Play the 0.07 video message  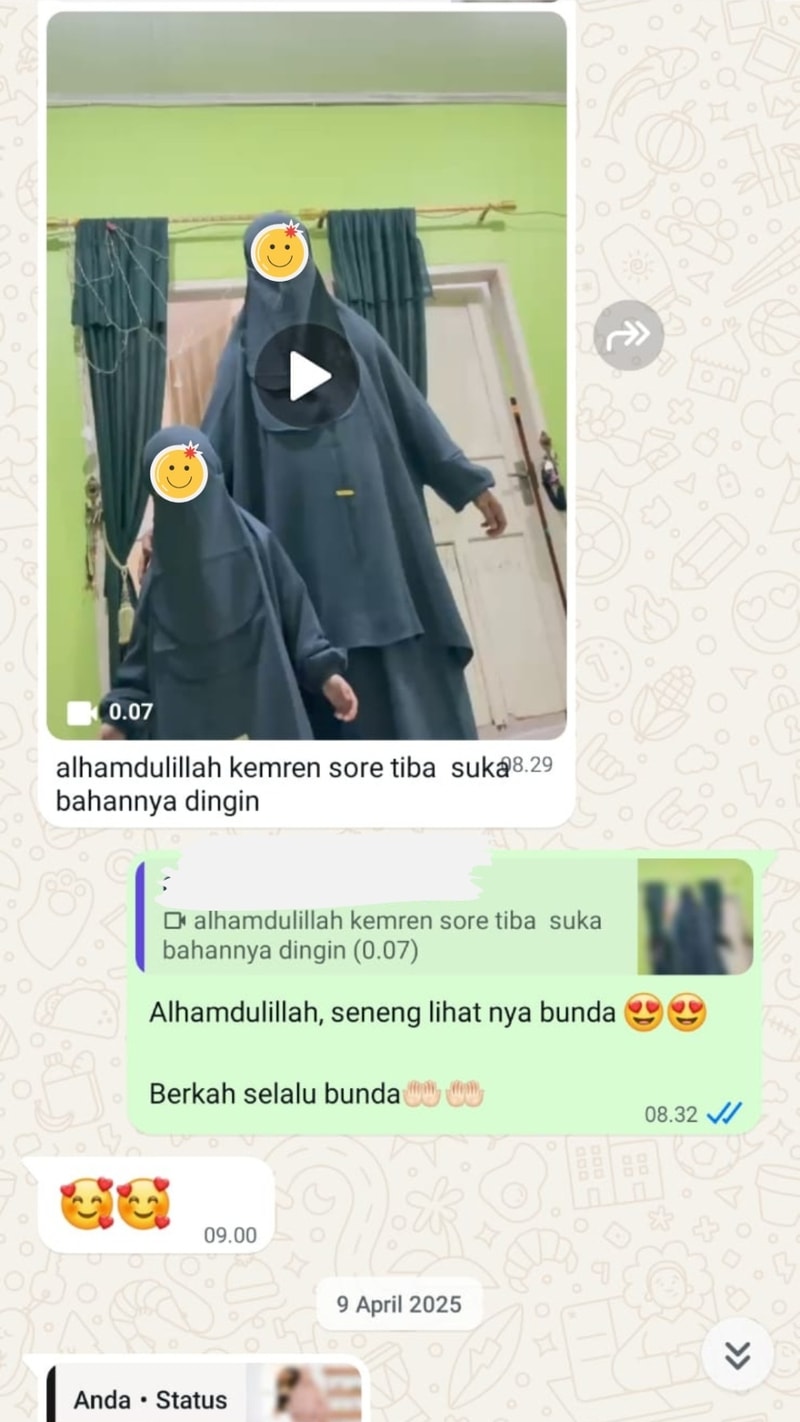(306, 376)
